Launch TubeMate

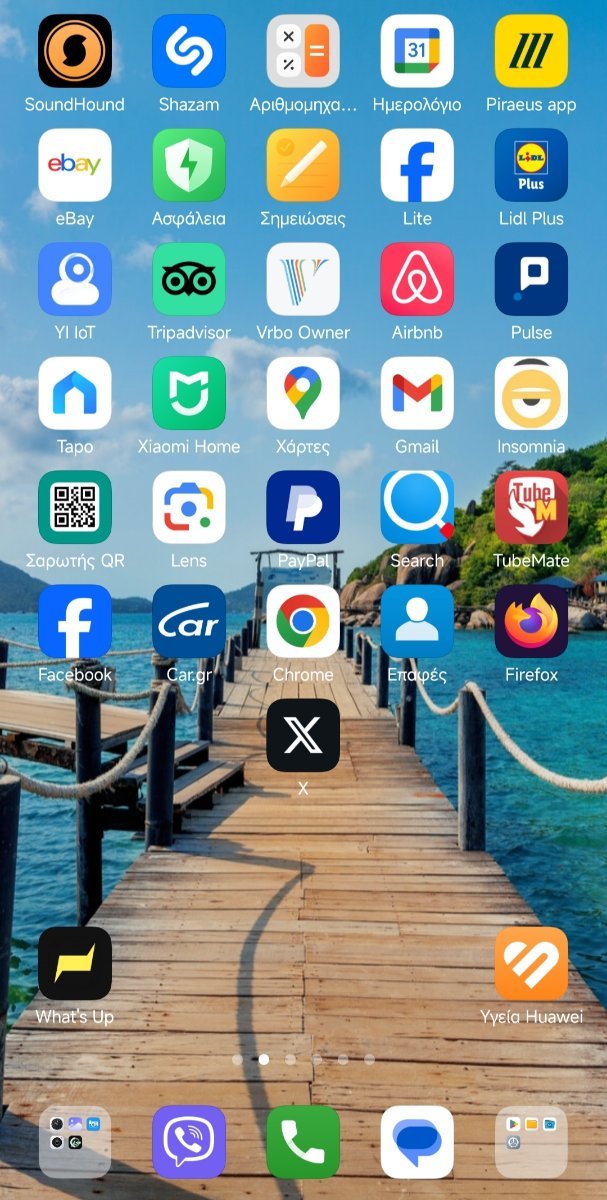(531, 507)
